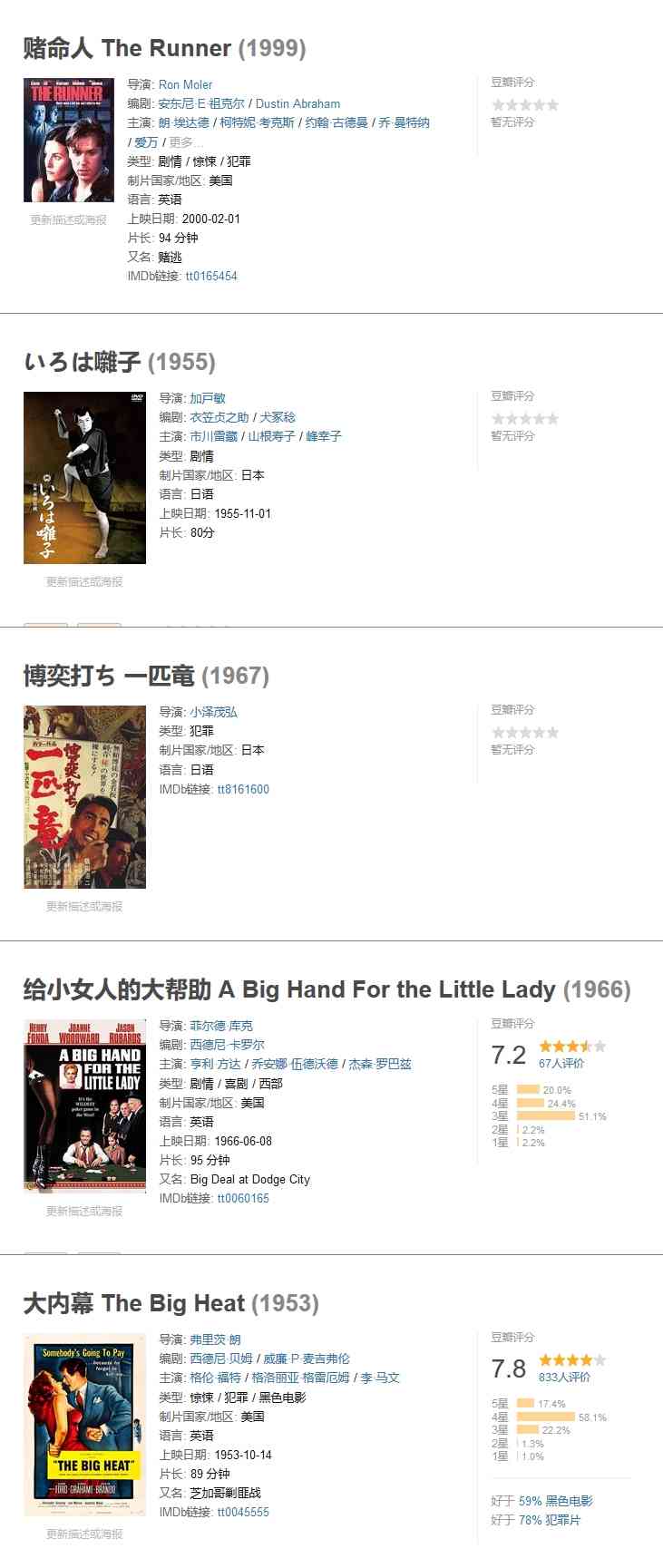663x1568 pixels.
Task: Open director 加戸敏's page
Action: pyautogui.click(x=208, y=398)
